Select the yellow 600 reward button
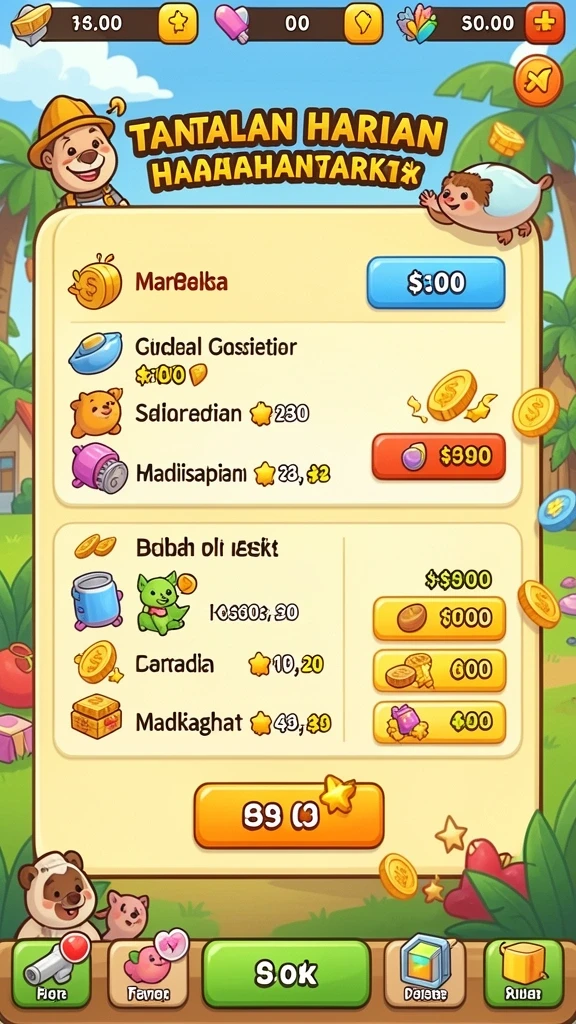The image size is (576, 1024). pos(440,670)
